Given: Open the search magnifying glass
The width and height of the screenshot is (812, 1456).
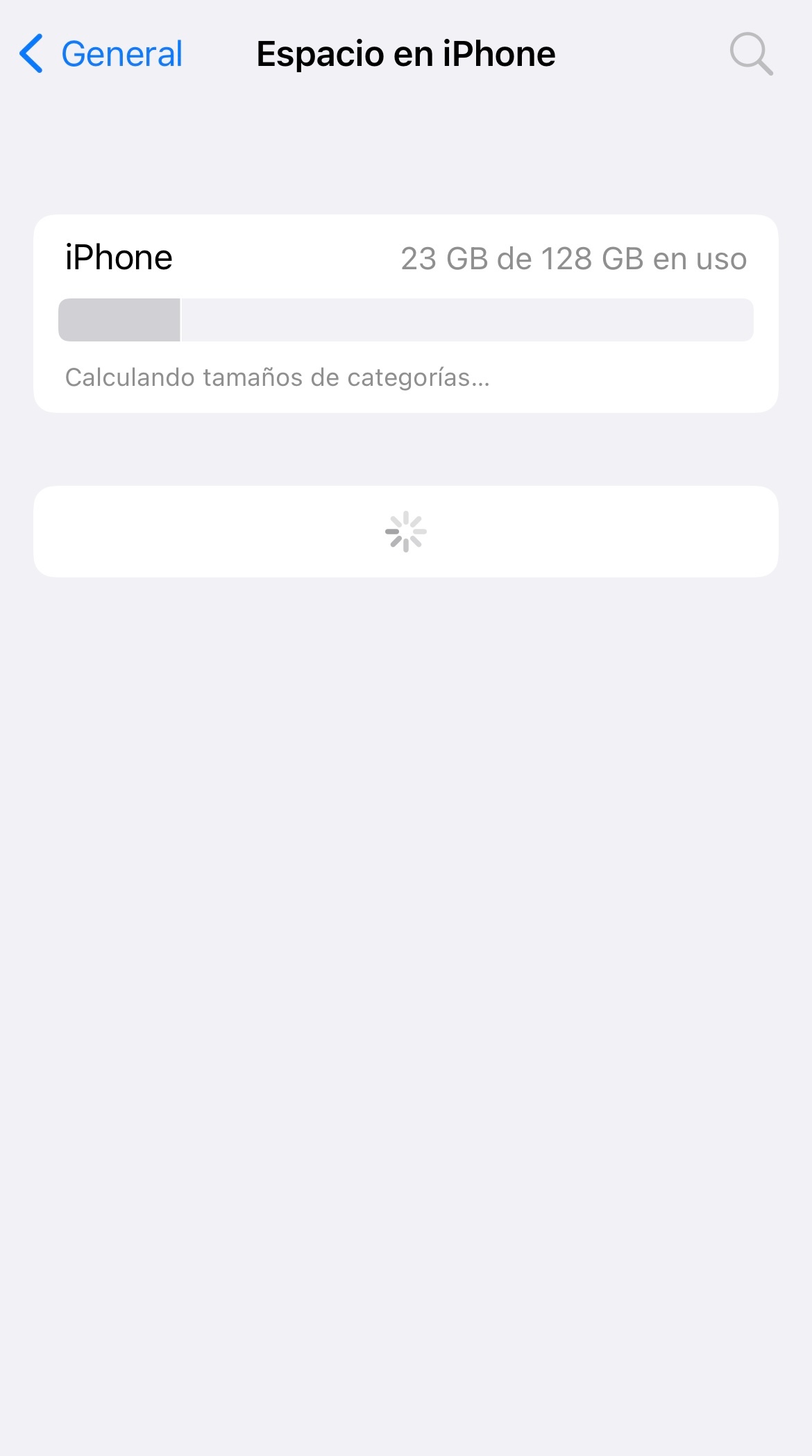Looking at the screenshot, I should point(751,54).
